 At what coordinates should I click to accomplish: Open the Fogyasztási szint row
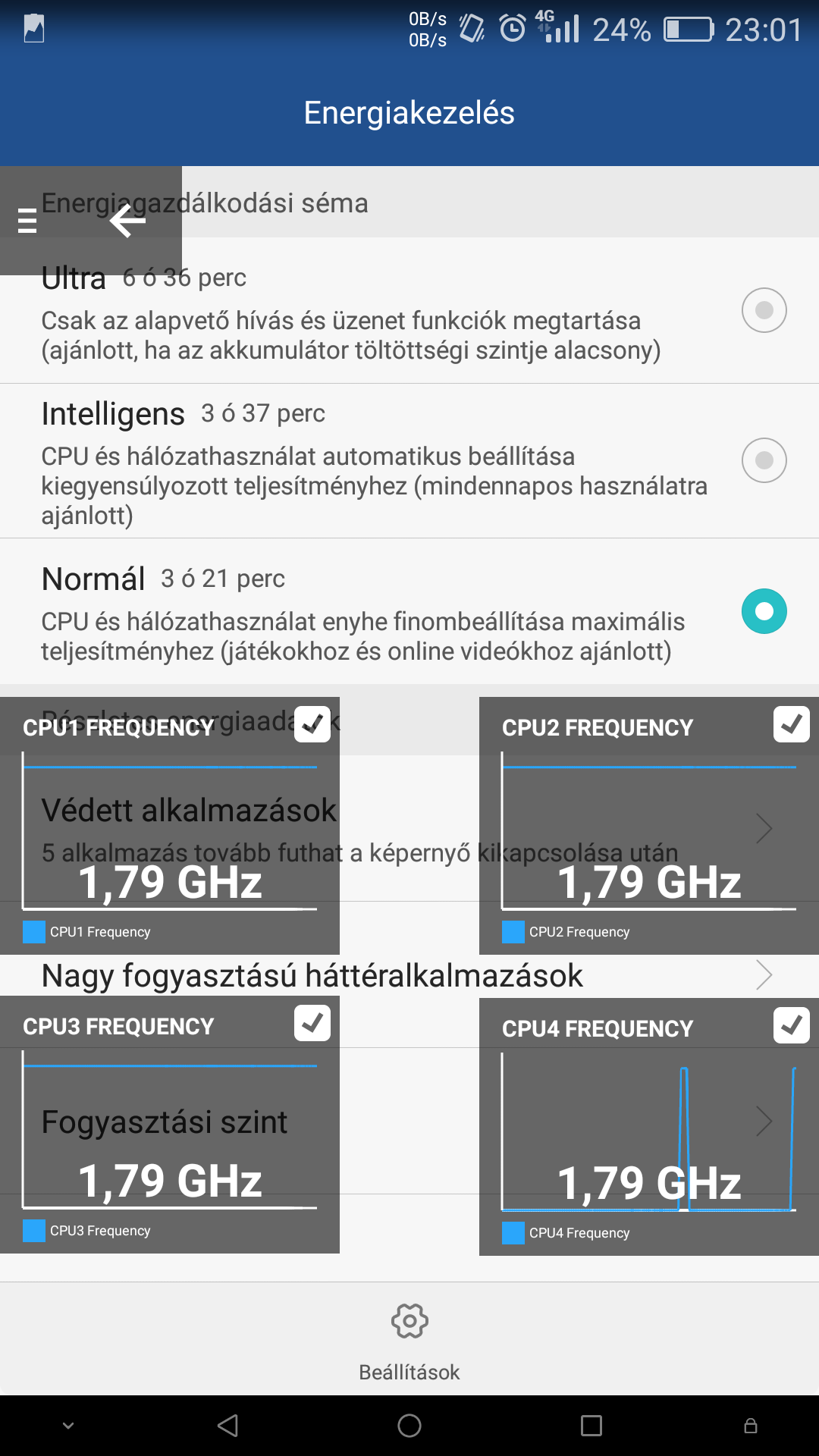(x=409, y=1122)
